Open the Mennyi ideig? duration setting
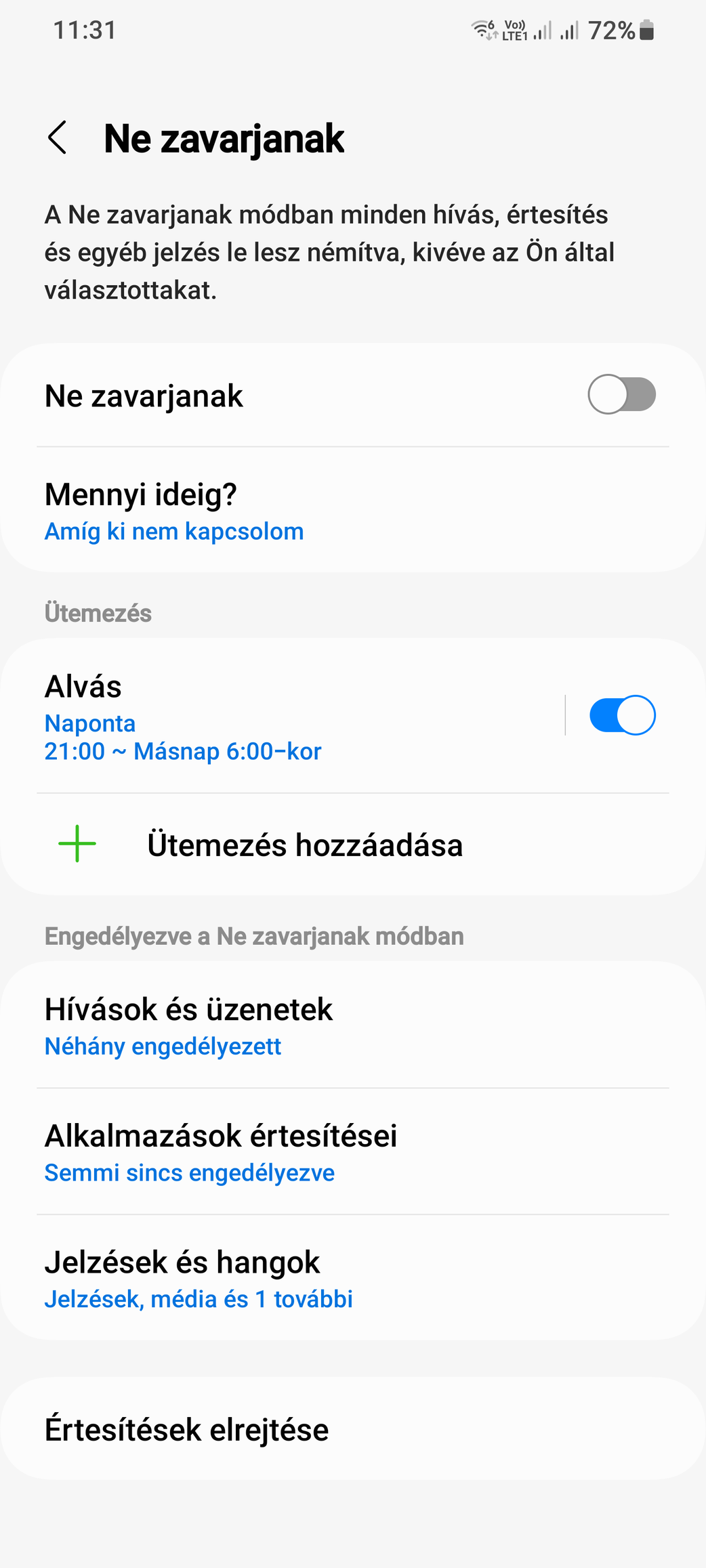Viewport: 706px width, 1568px height. coord(271,511)
